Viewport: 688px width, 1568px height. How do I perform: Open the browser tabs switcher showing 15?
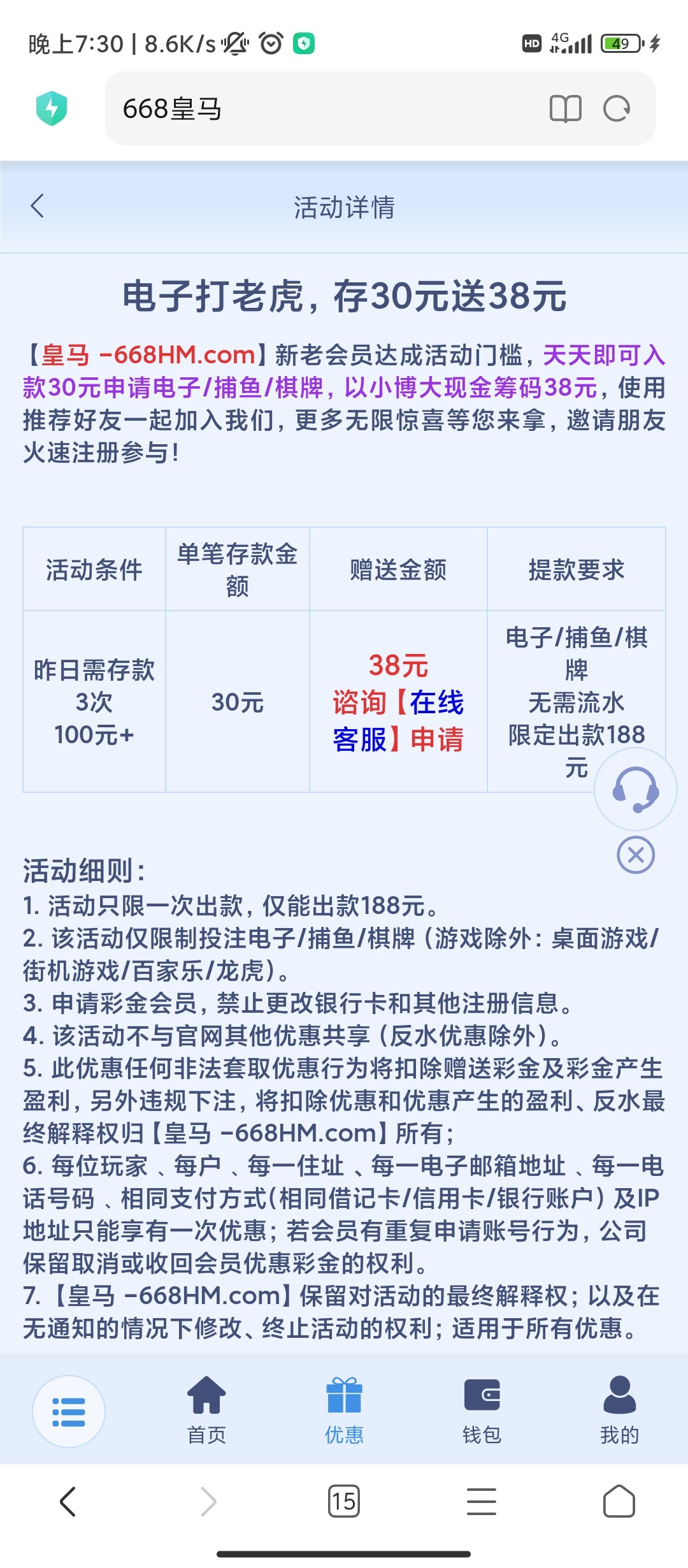(344, 1501)
